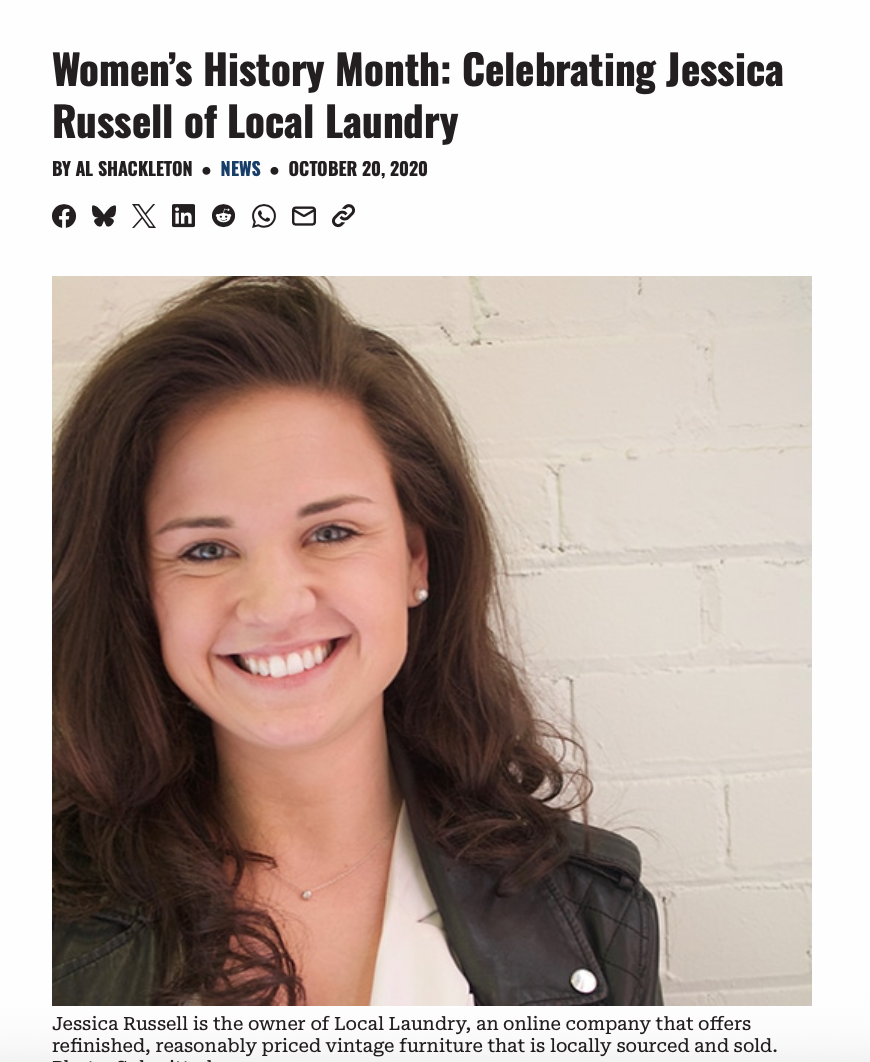
Task: Share the article by email
Action: click(304, 216)
